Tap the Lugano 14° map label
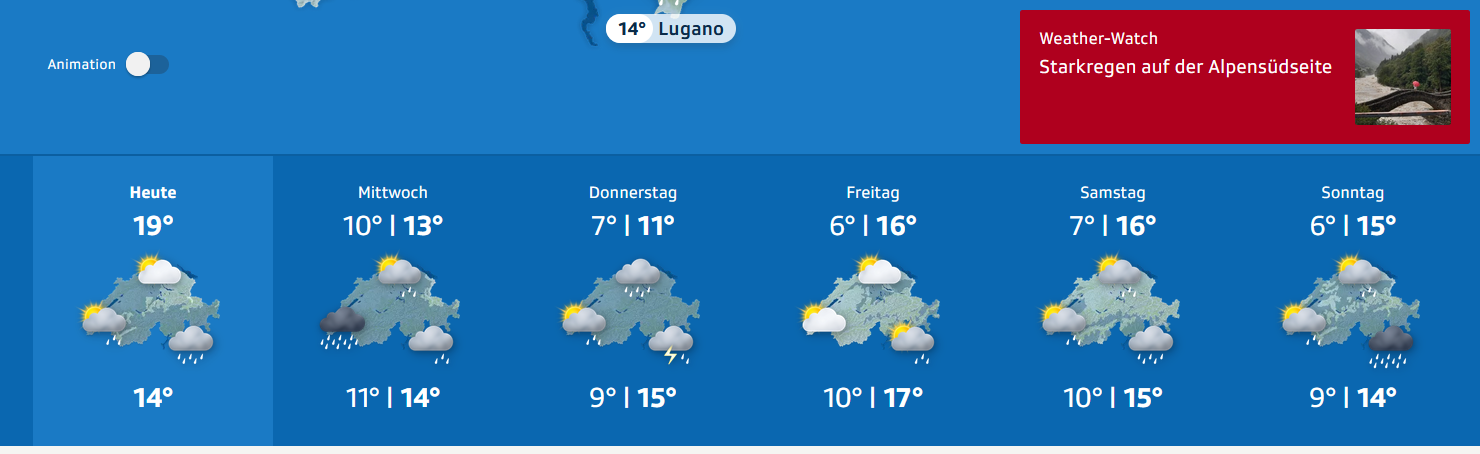1480x454 pixels. point(671,29)
